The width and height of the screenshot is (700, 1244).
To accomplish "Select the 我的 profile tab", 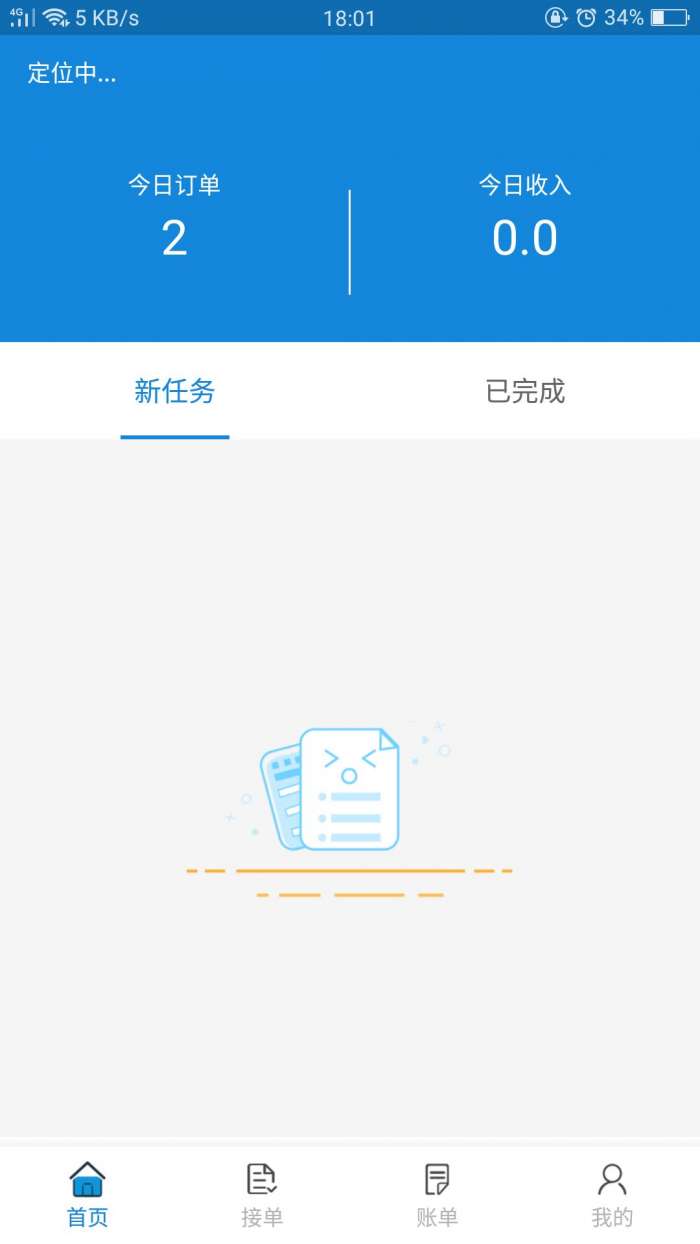I will click(x=612, y=1195).
